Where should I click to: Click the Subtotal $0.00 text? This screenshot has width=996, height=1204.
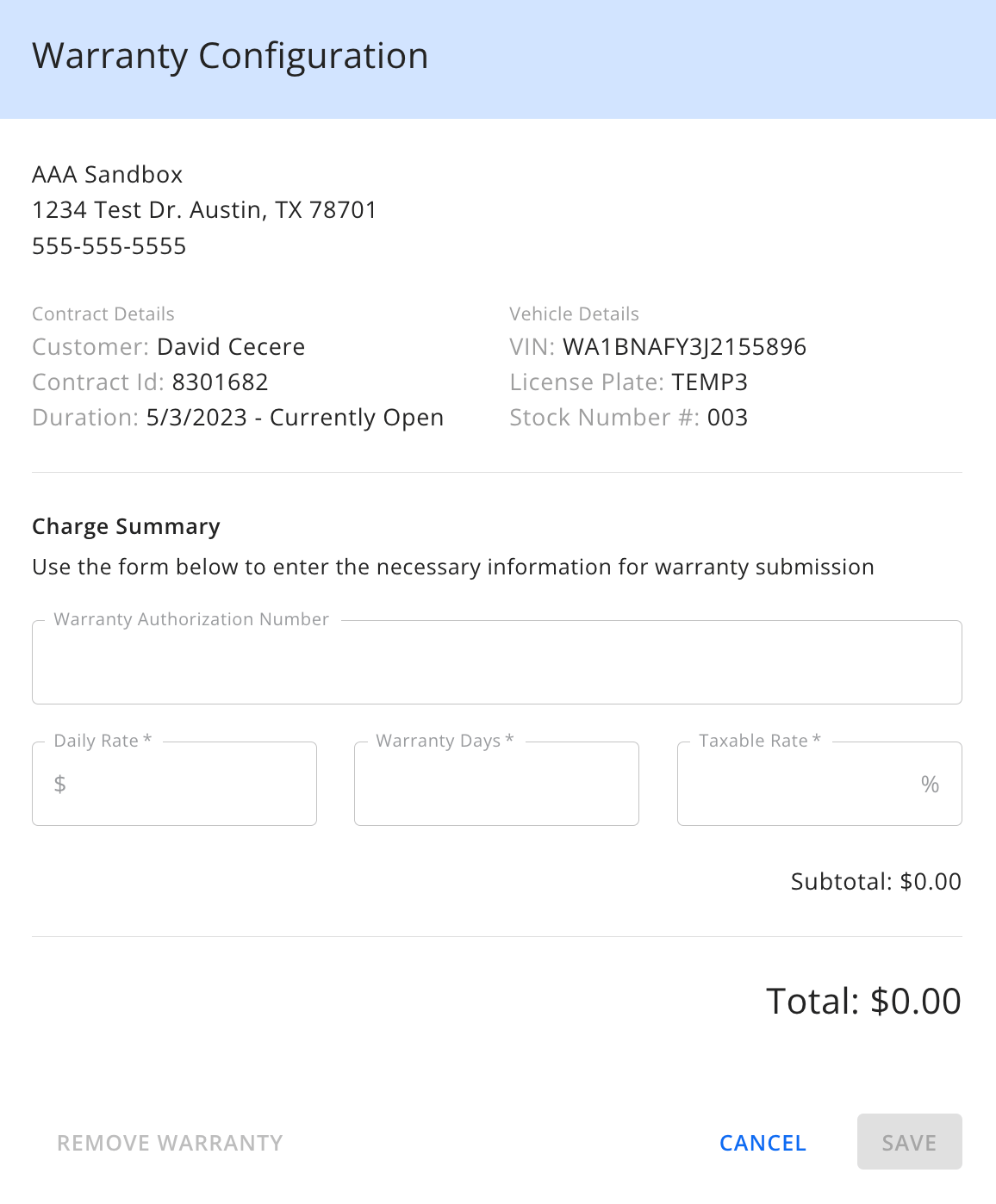pyautogui.click(x=875, y=881)
